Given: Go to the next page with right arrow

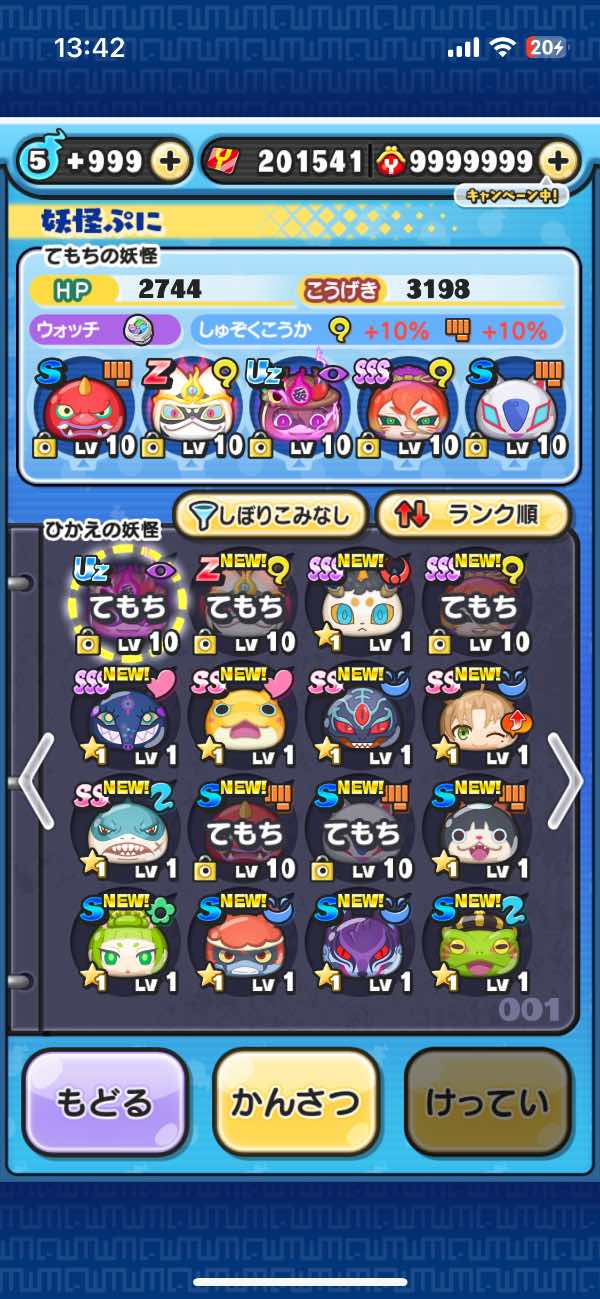Looking at the screenshot, I should click(x=565, y=780).
